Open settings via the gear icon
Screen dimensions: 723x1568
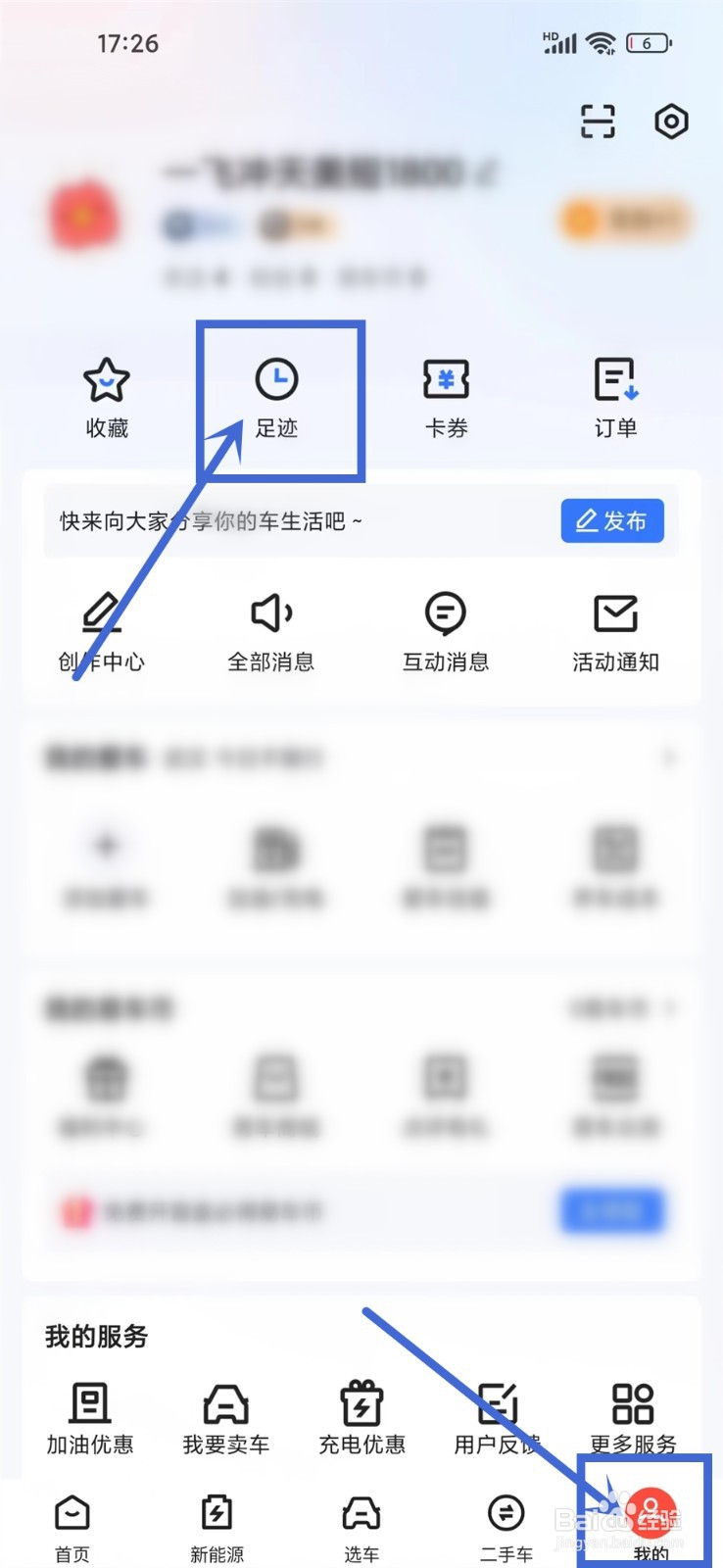[x=670, y=120]
